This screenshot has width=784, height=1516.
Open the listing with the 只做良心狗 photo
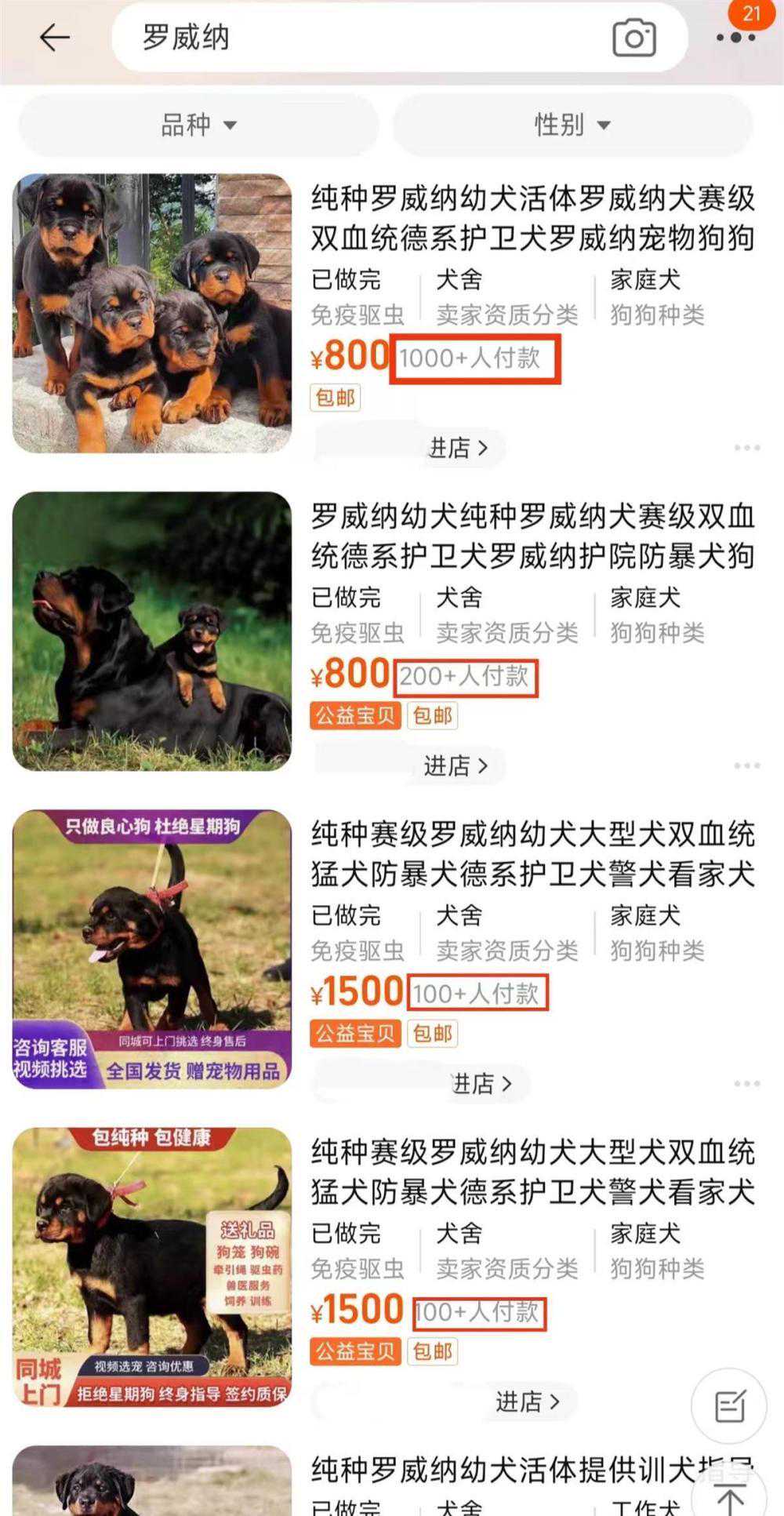click(x=152, y=949)
